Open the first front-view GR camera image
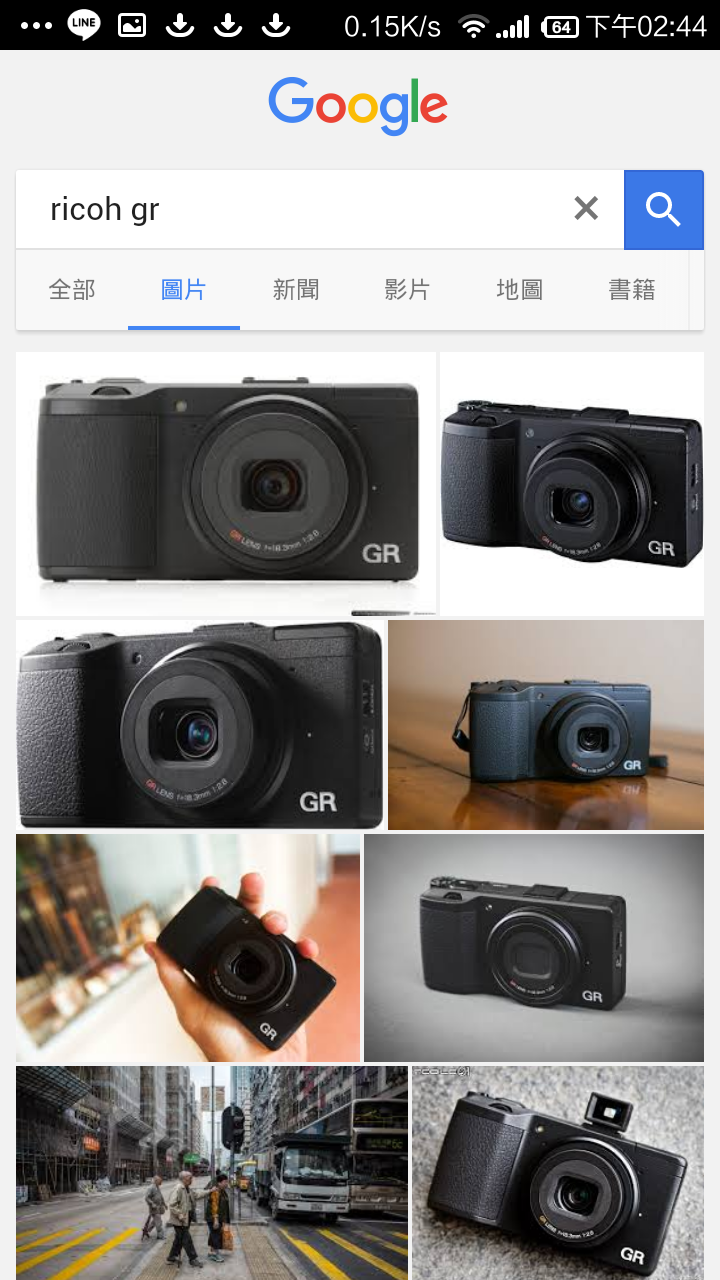720x1280 pixels. coord(226,484)
